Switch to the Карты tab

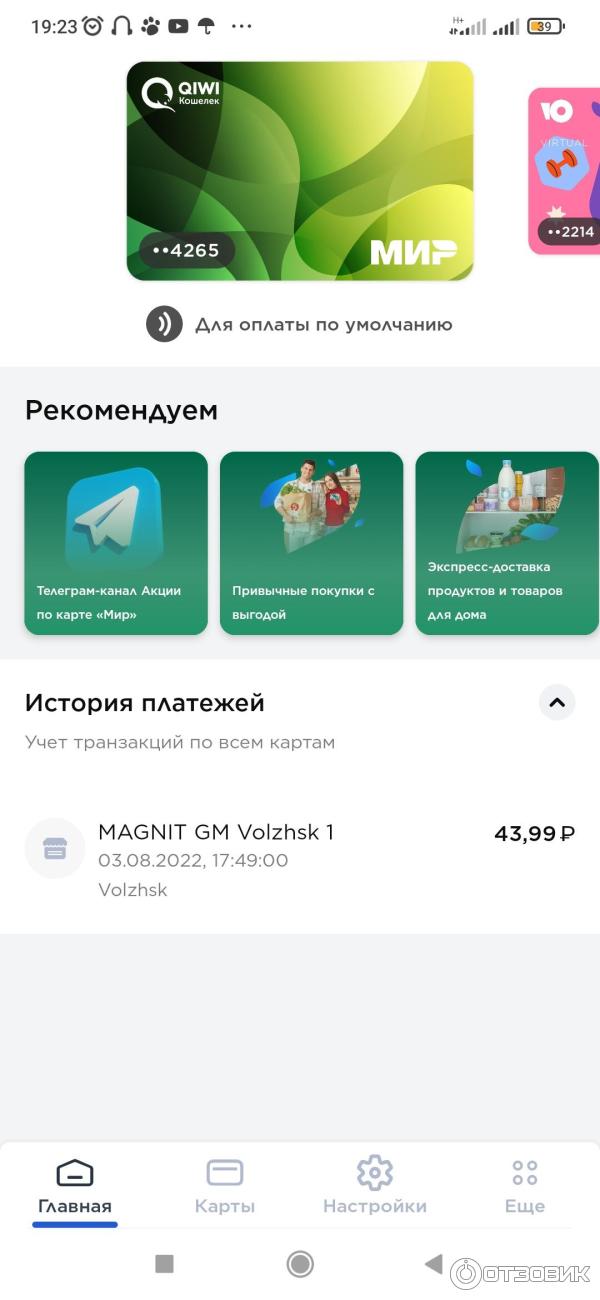click(x=225, y=1187)
